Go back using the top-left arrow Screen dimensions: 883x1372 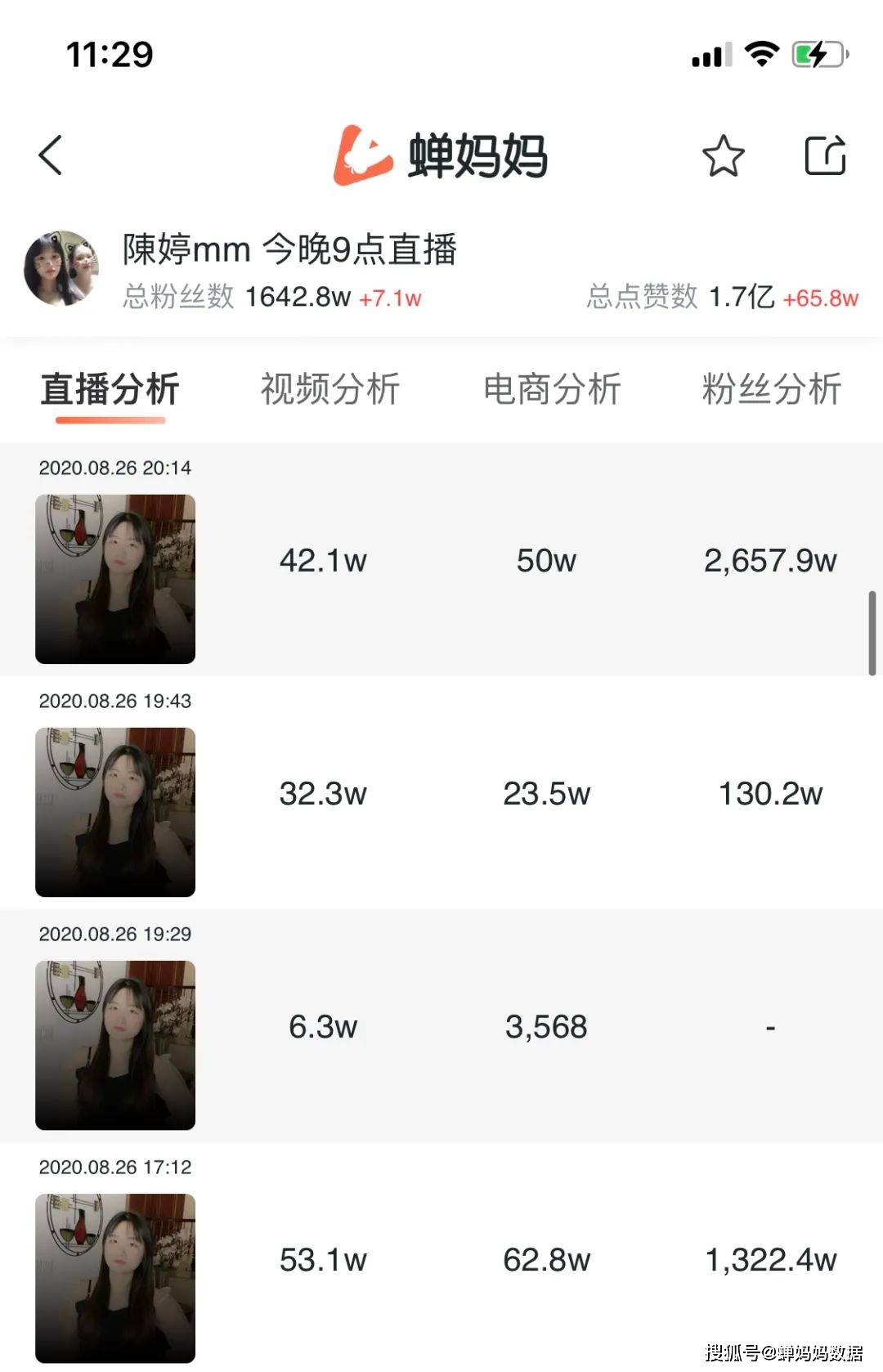pyautogui.click(x=51, y=155)
